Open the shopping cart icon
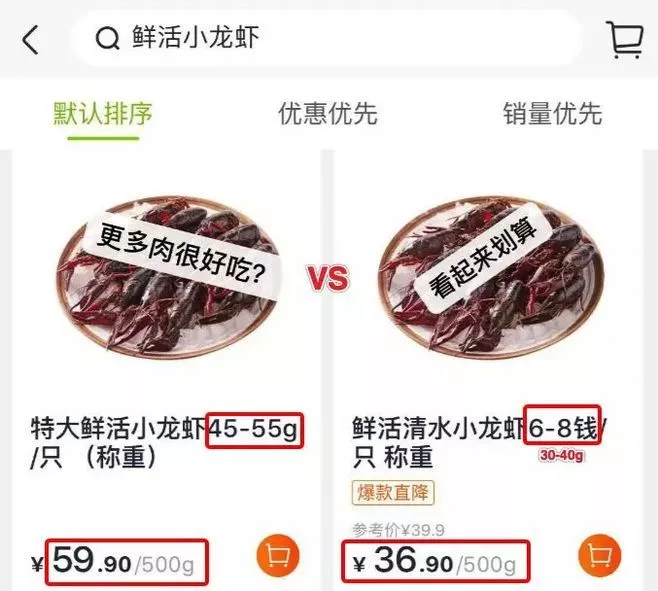The height and width of the screenshot is (591, 658). (623, 39)
